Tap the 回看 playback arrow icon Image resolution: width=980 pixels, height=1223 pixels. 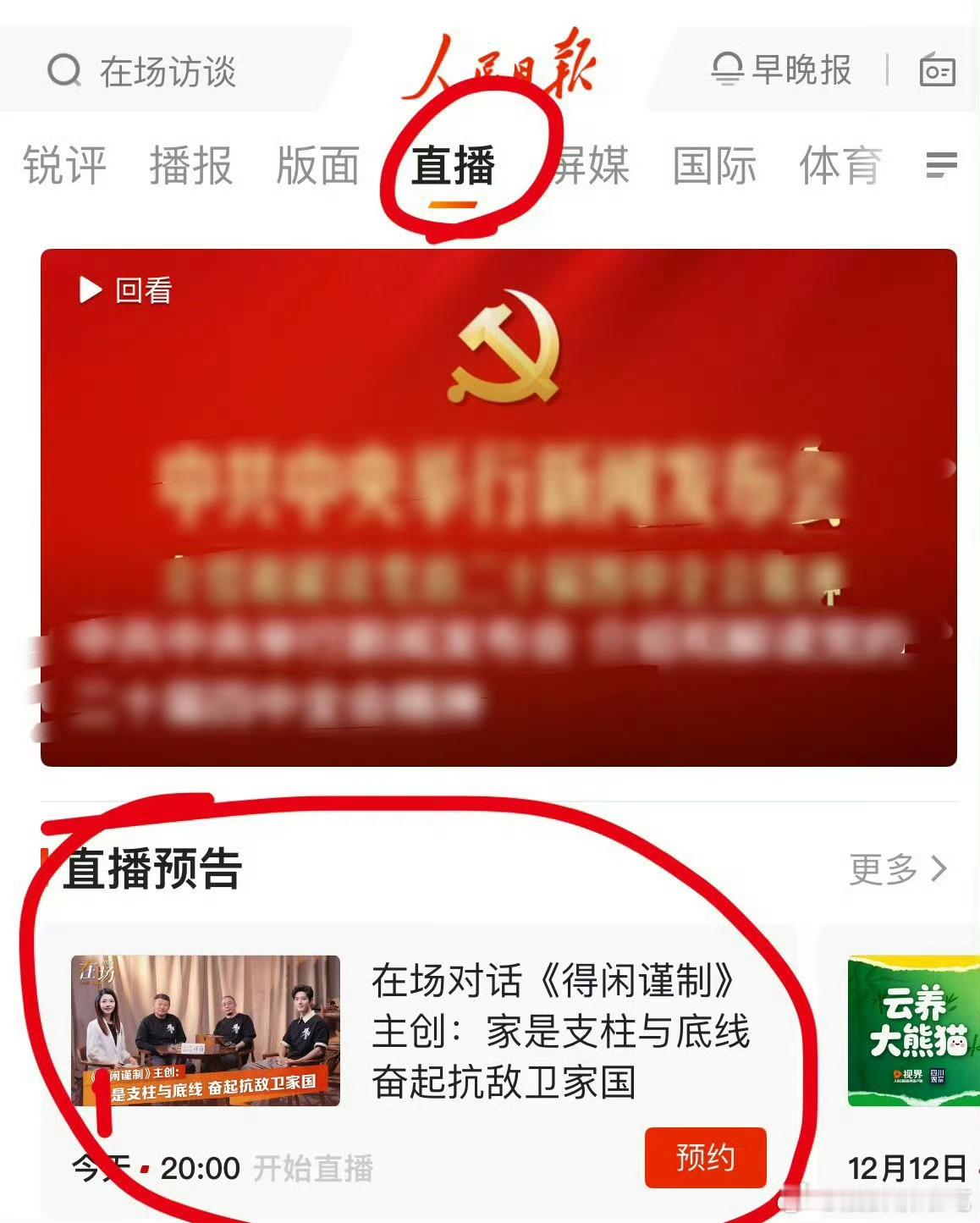(87, 290)
